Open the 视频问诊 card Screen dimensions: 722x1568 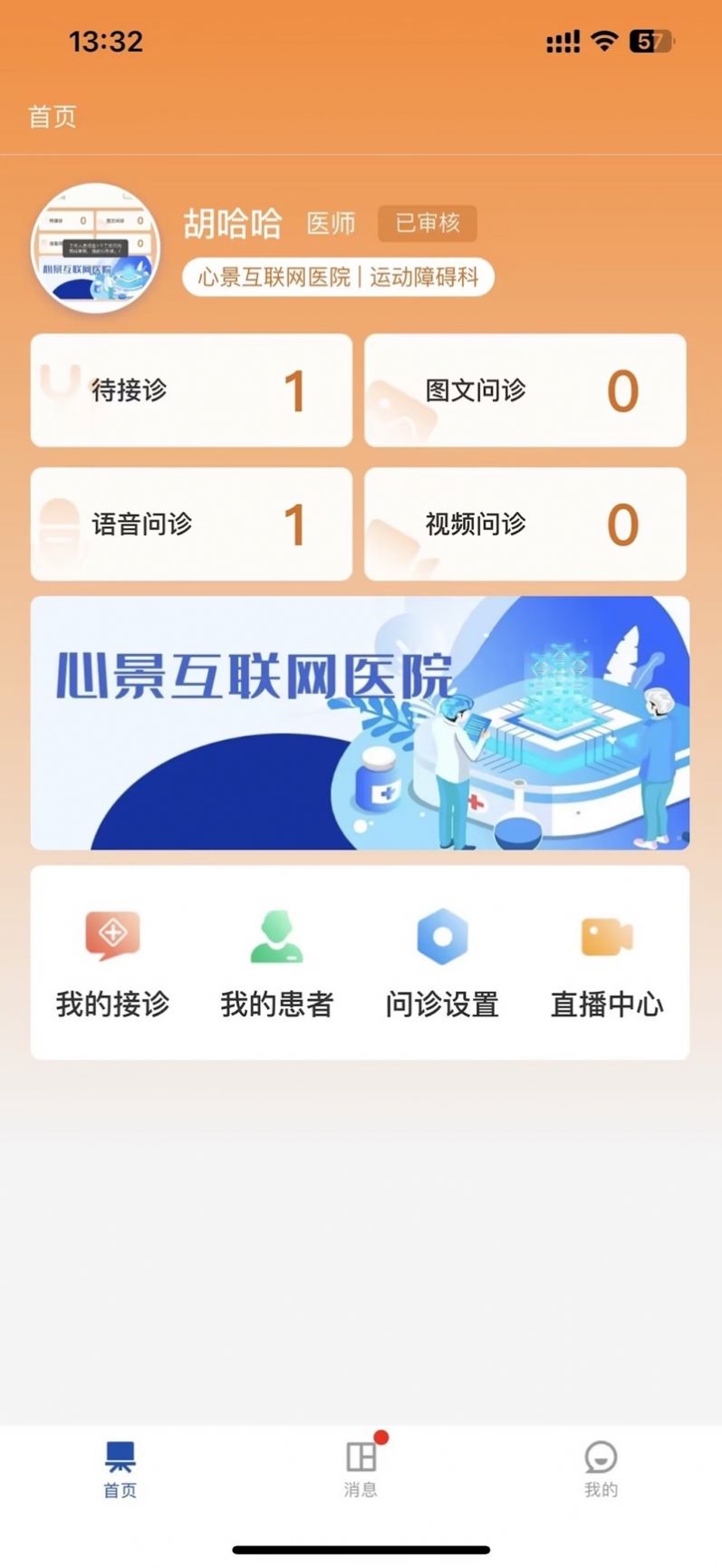point(525,524)
